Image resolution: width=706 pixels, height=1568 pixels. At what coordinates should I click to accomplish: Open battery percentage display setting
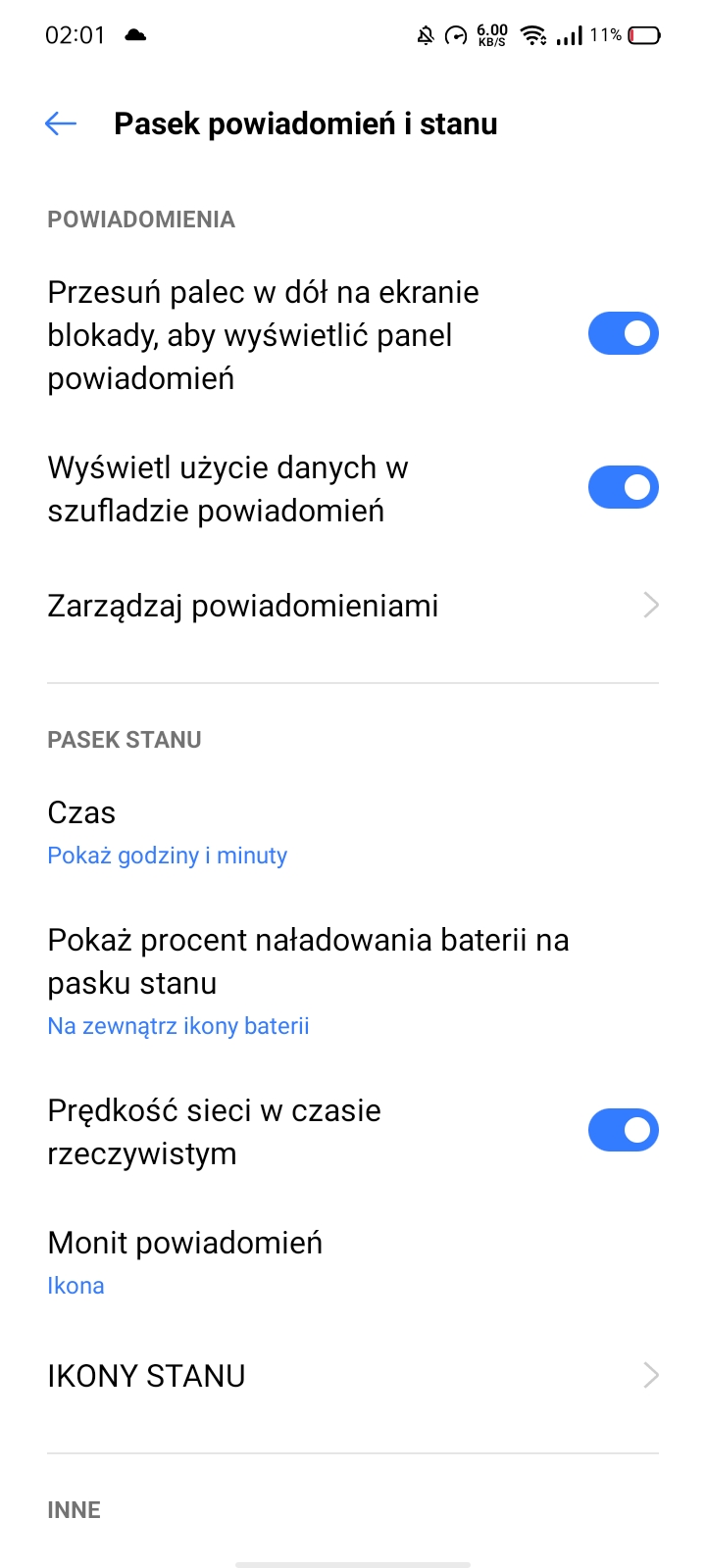(x=353, y=982)
